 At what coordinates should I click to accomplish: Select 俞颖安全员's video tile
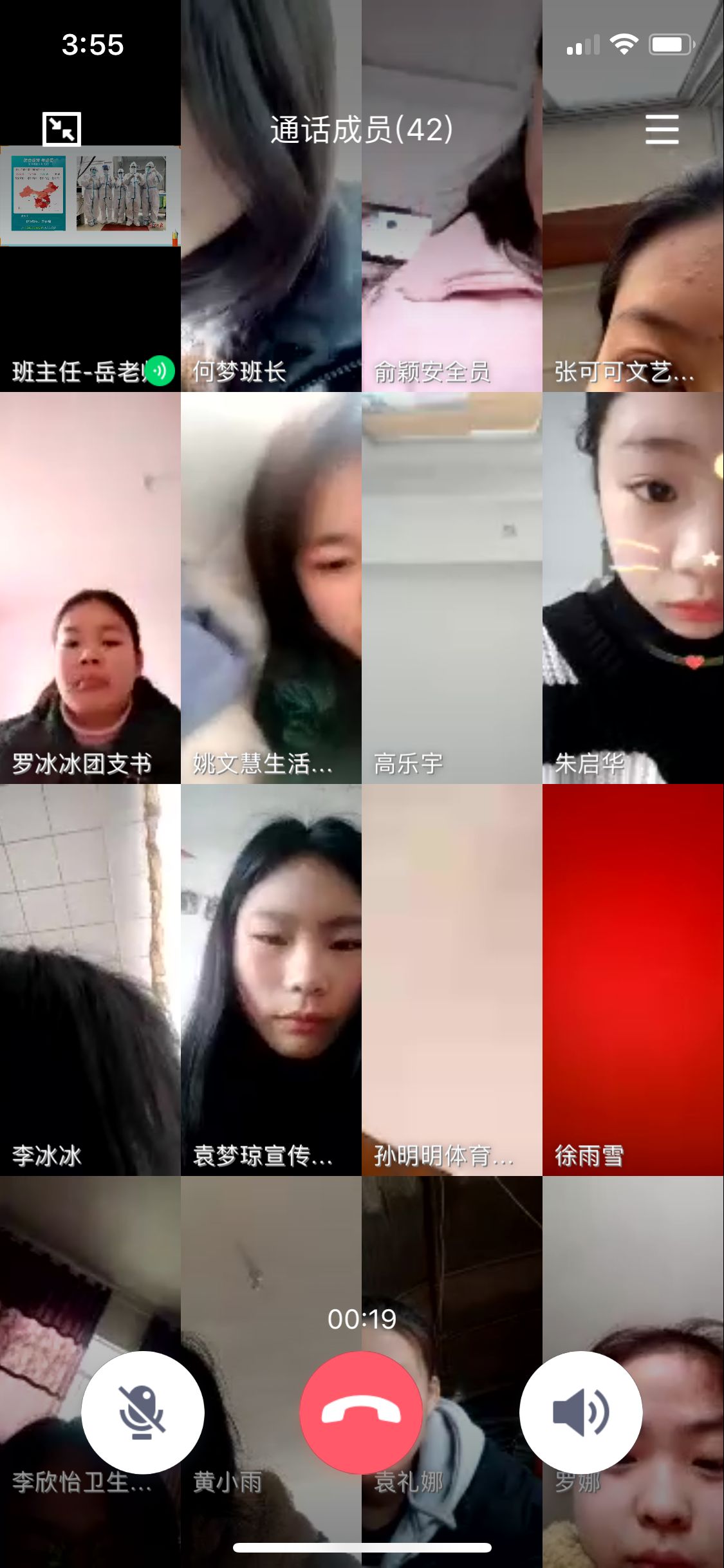click(x=452, y=257)
